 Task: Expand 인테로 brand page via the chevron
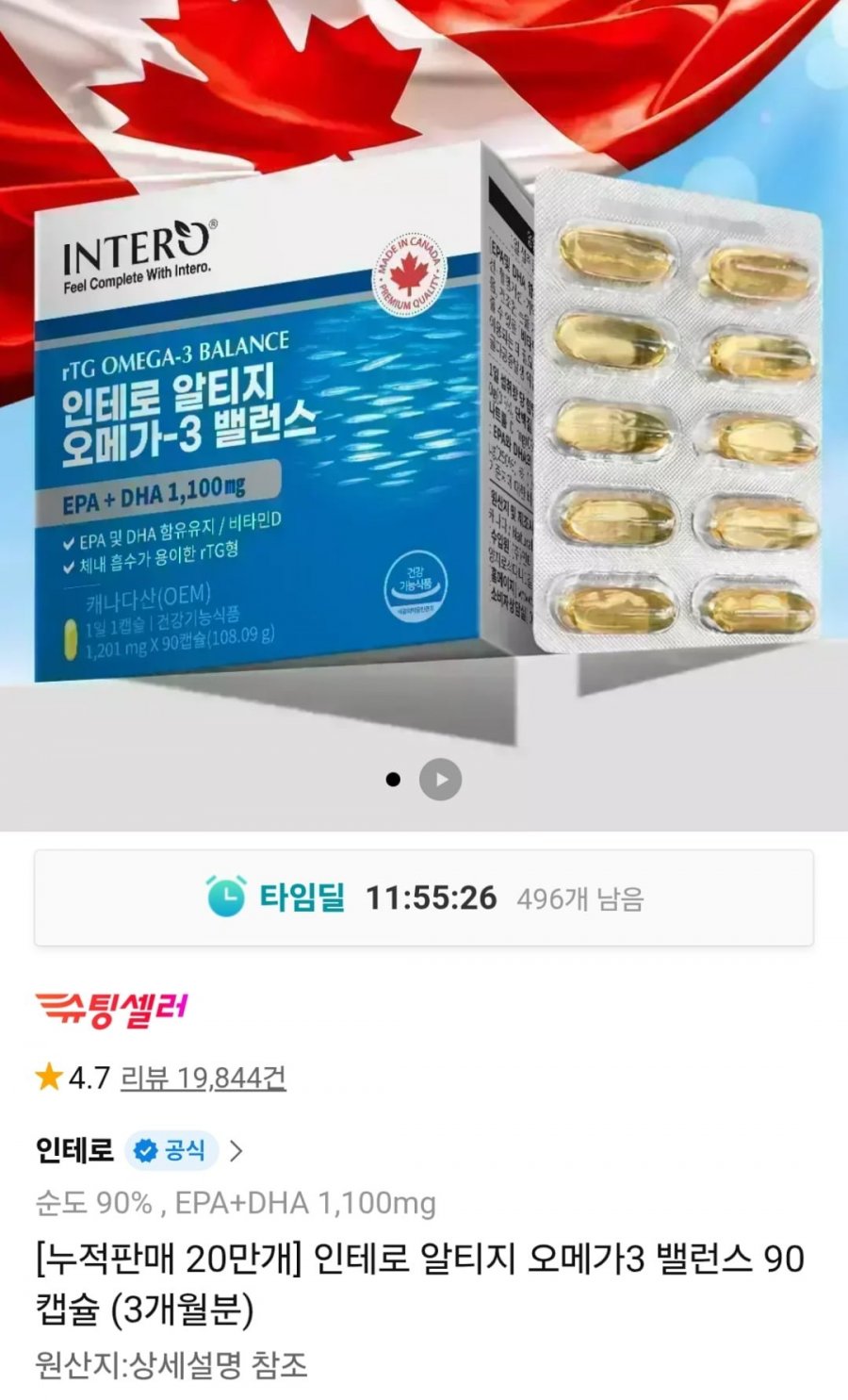(236, 1149)
